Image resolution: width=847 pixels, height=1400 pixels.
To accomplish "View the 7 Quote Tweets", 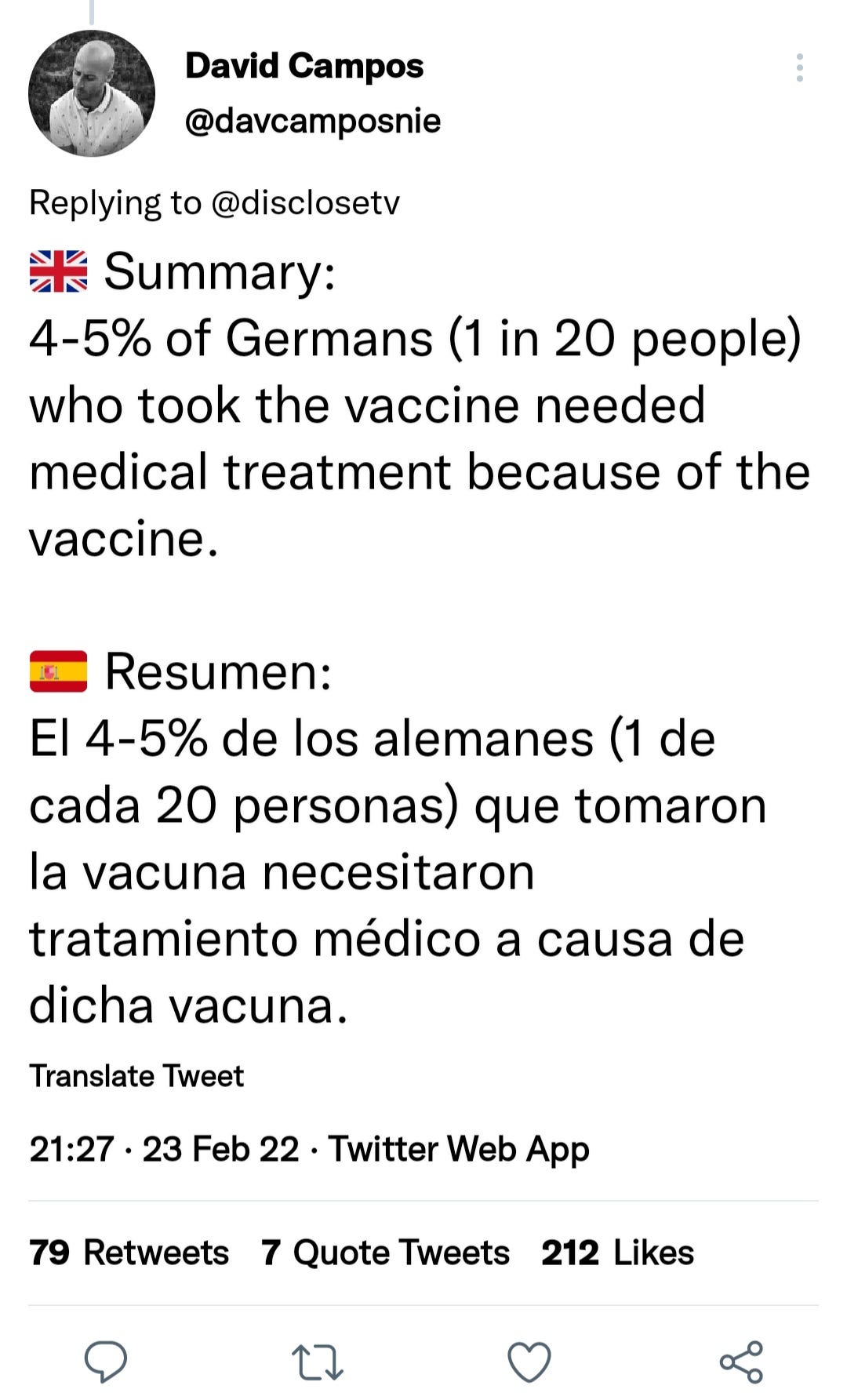I will click(x=385, y=1253).
